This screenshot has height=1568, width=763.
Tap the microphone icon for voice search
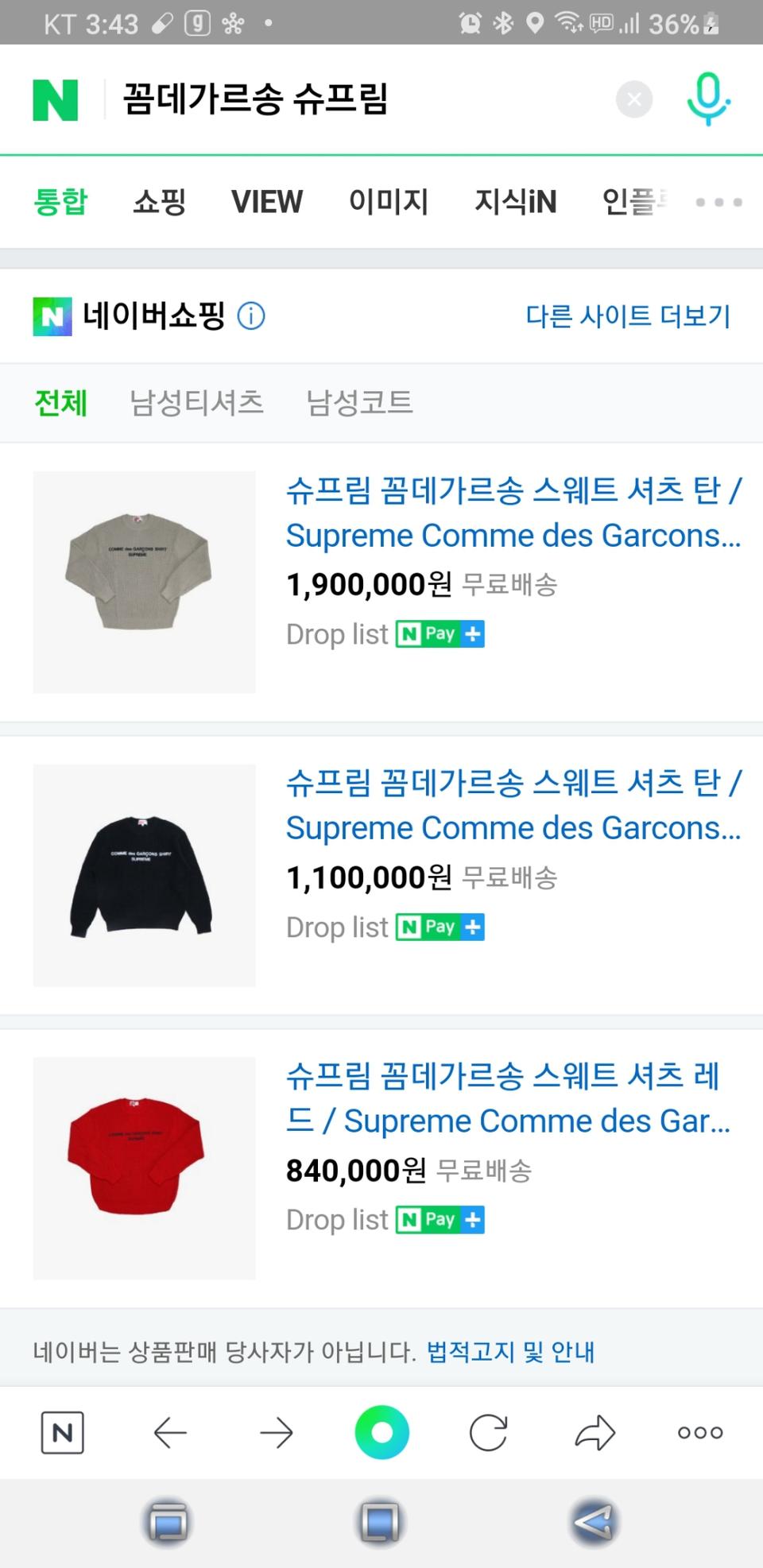tap(707, 99)
